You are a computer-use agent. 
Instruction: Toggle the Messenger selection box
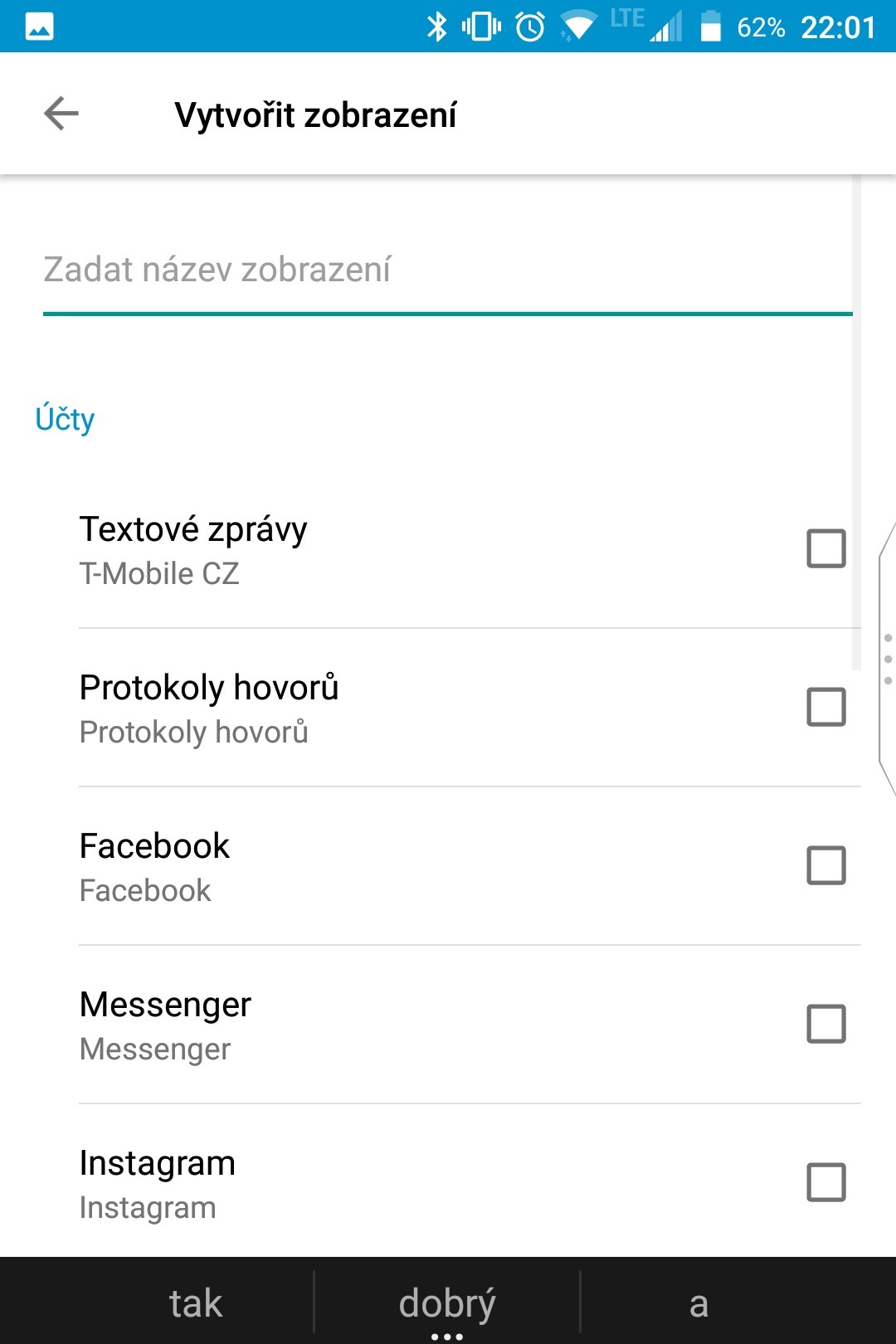pyautogui.click(x=825, y=1025)
